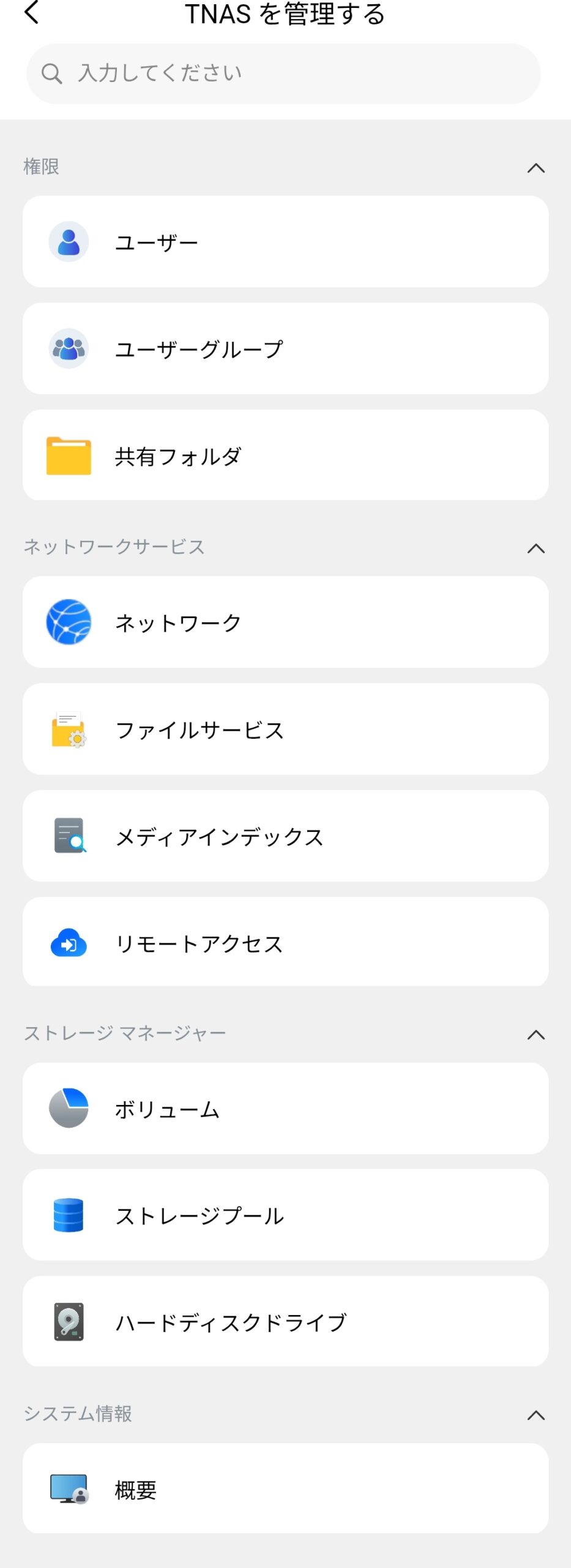Open メディアインデックス settings
Screen dimensions: 571x1568
tap(285, 836)
